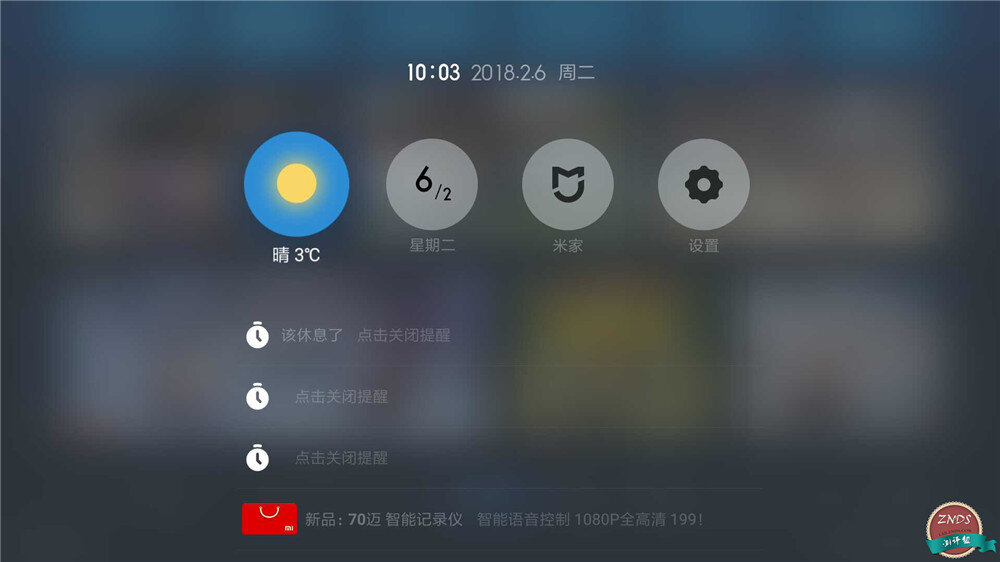Open the sunny 3℃ weather tile

click(296, 184)
